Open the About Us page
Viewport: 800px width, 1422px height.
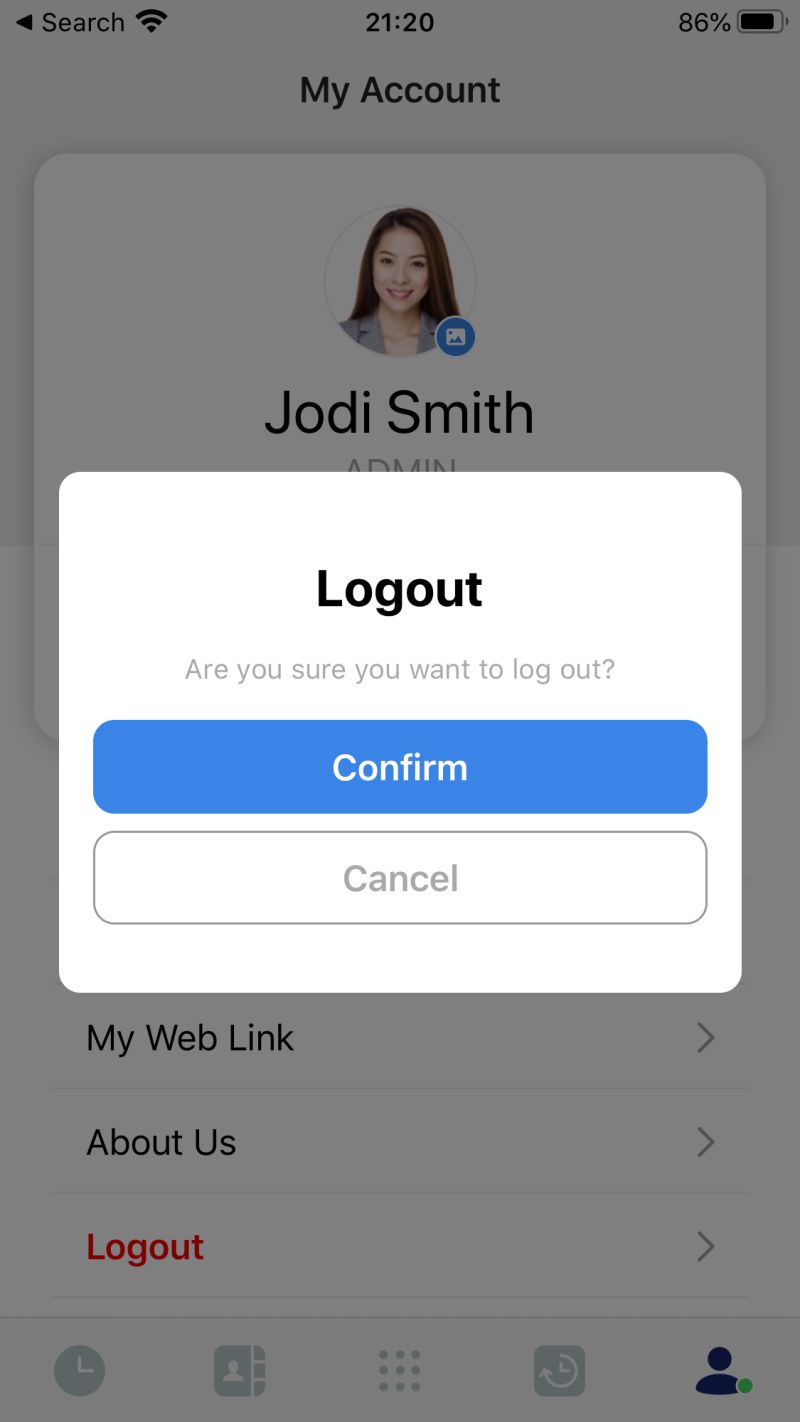click(x=161, y=1142)
